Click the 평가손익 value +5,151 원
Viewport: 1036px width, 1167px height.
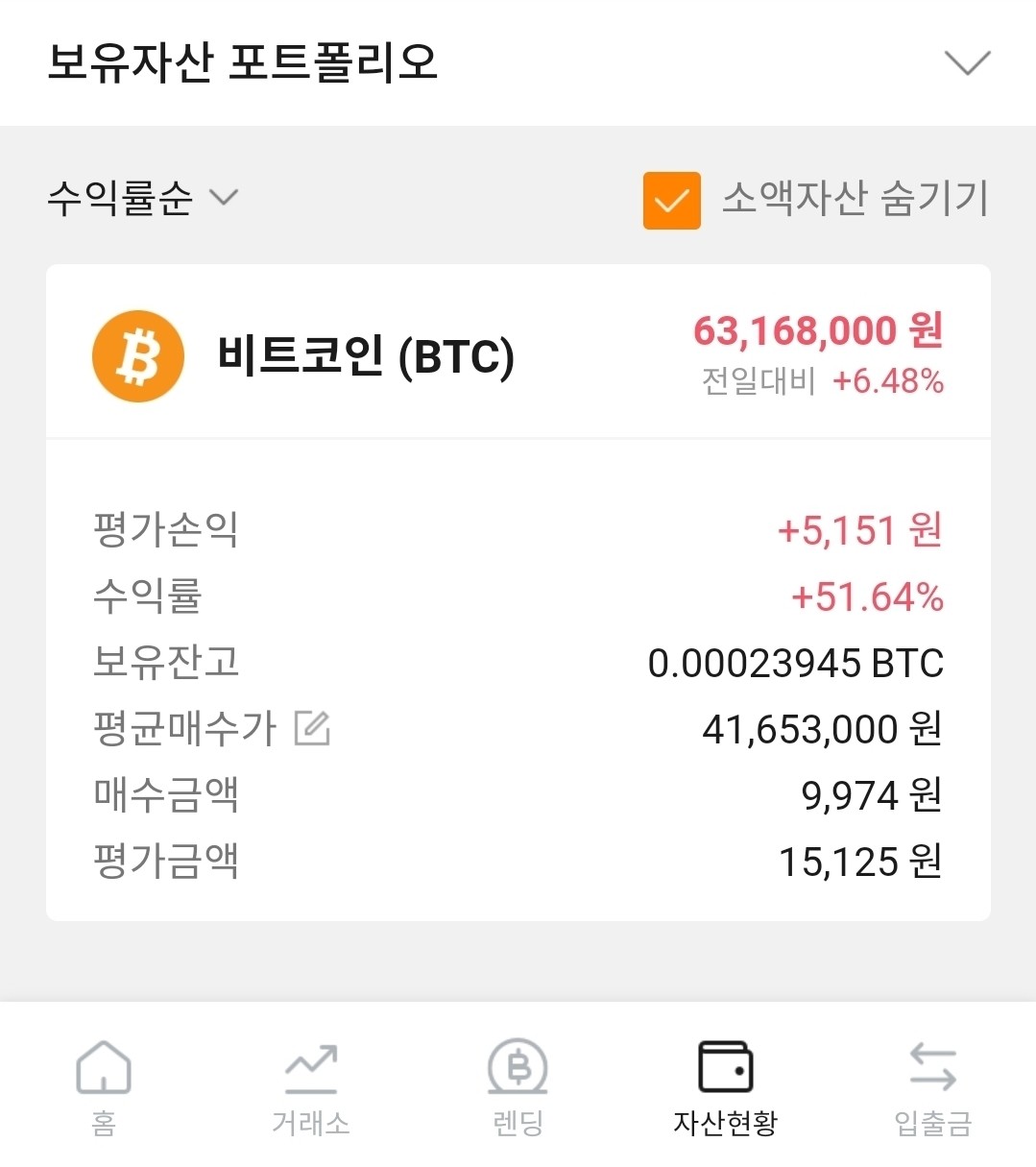[857, 529]
